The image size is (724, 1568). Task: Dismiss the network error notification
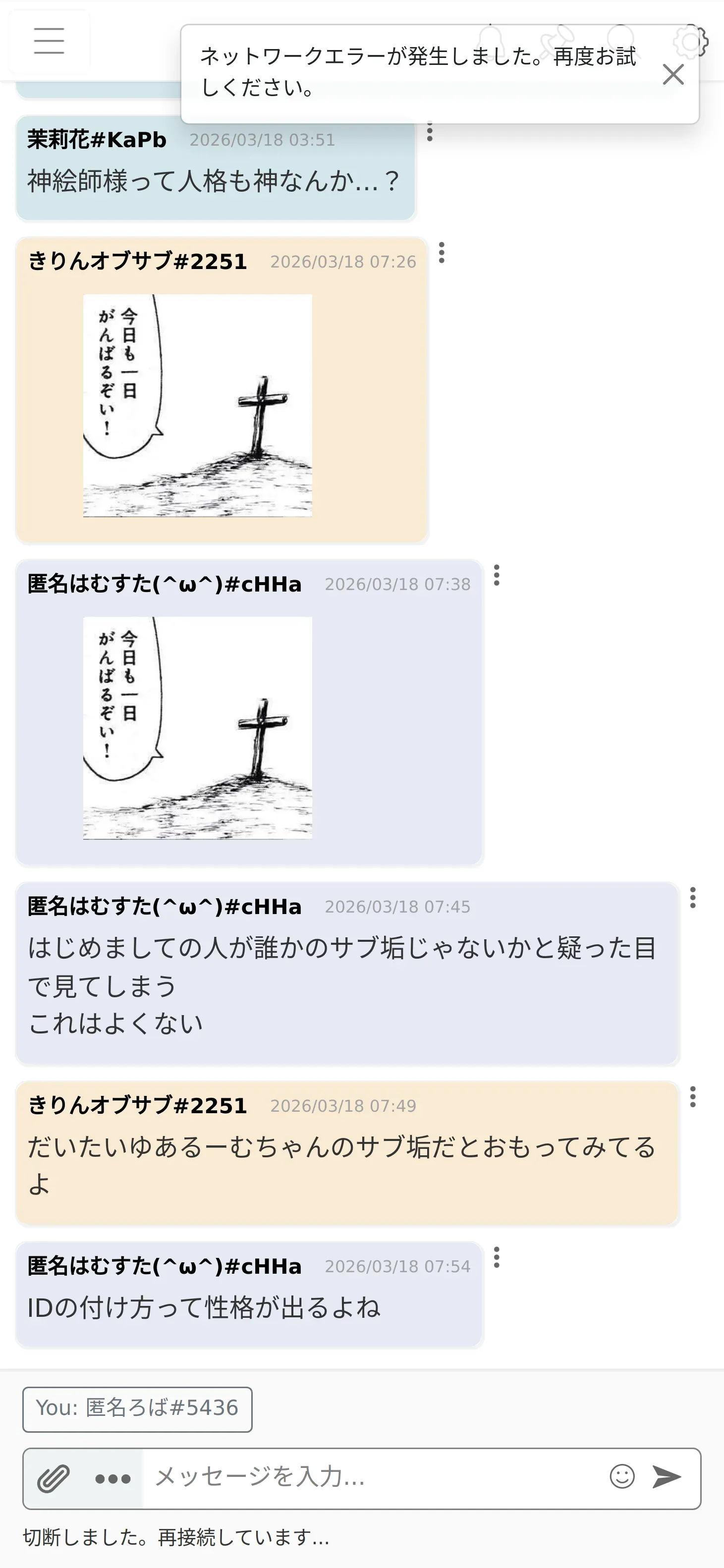pyautogui.click(x=673, y=74)
